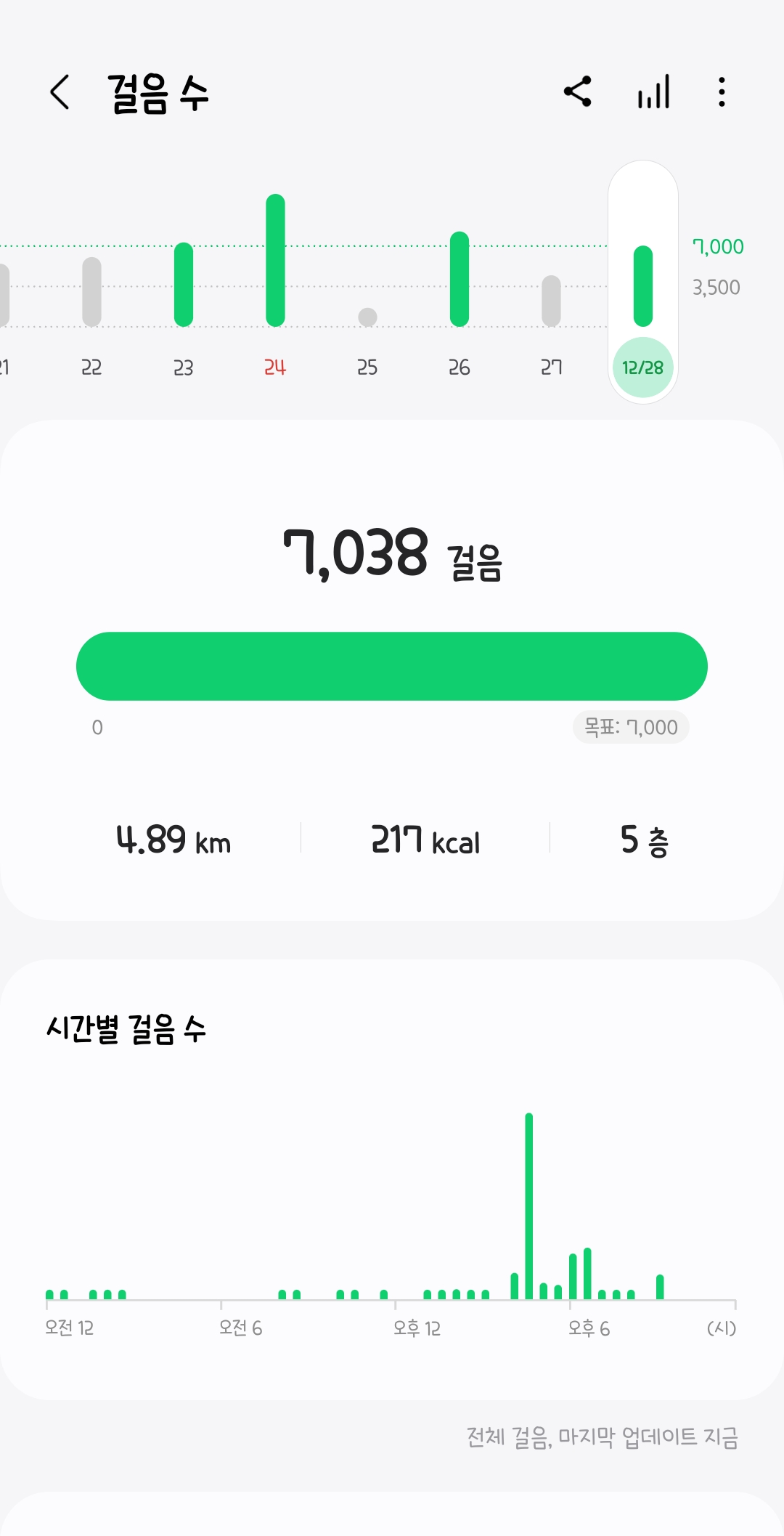This screenshot has width=784, height=1536.
Task: Select the bar for day 26
Action: point(460,279)
